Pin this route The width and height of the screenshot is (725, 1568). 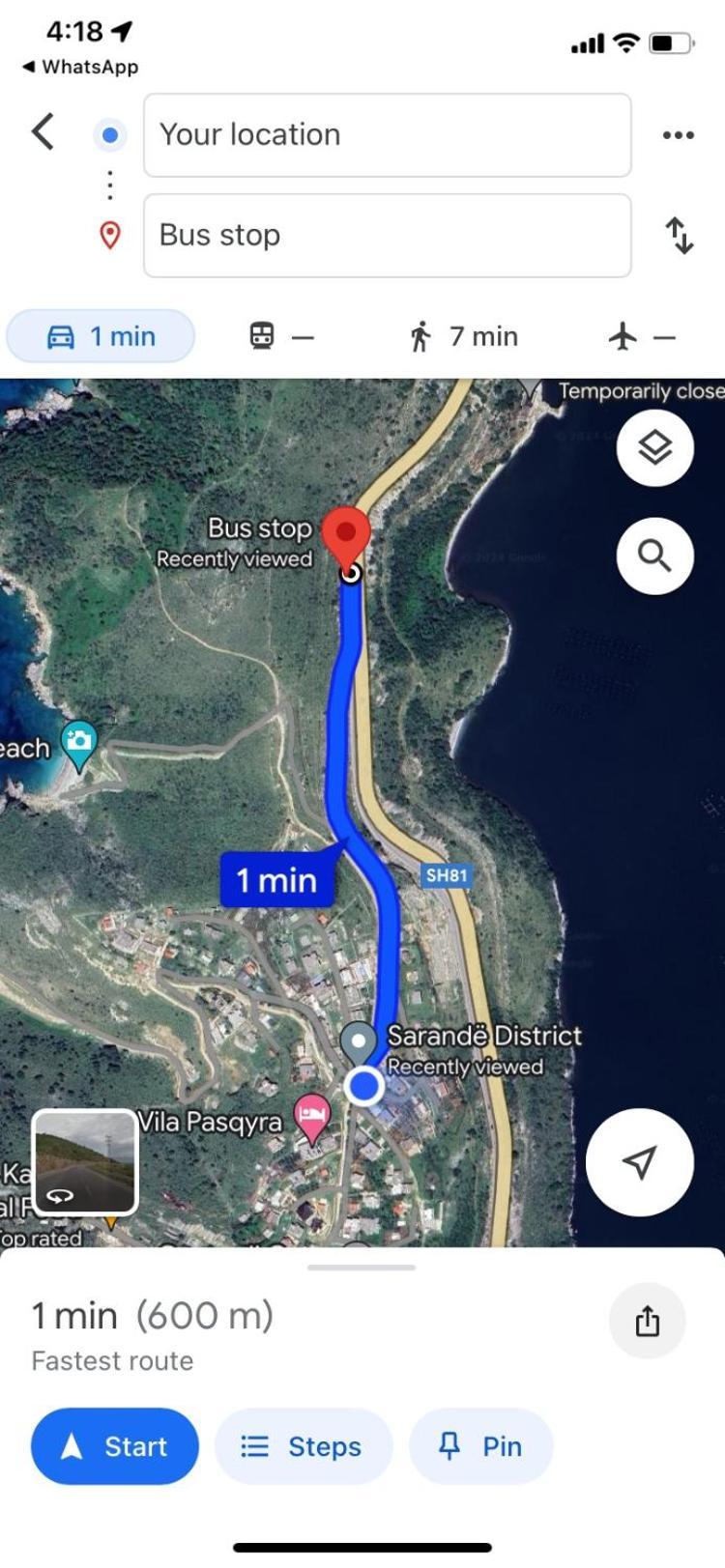click(x=480, y=1446)
